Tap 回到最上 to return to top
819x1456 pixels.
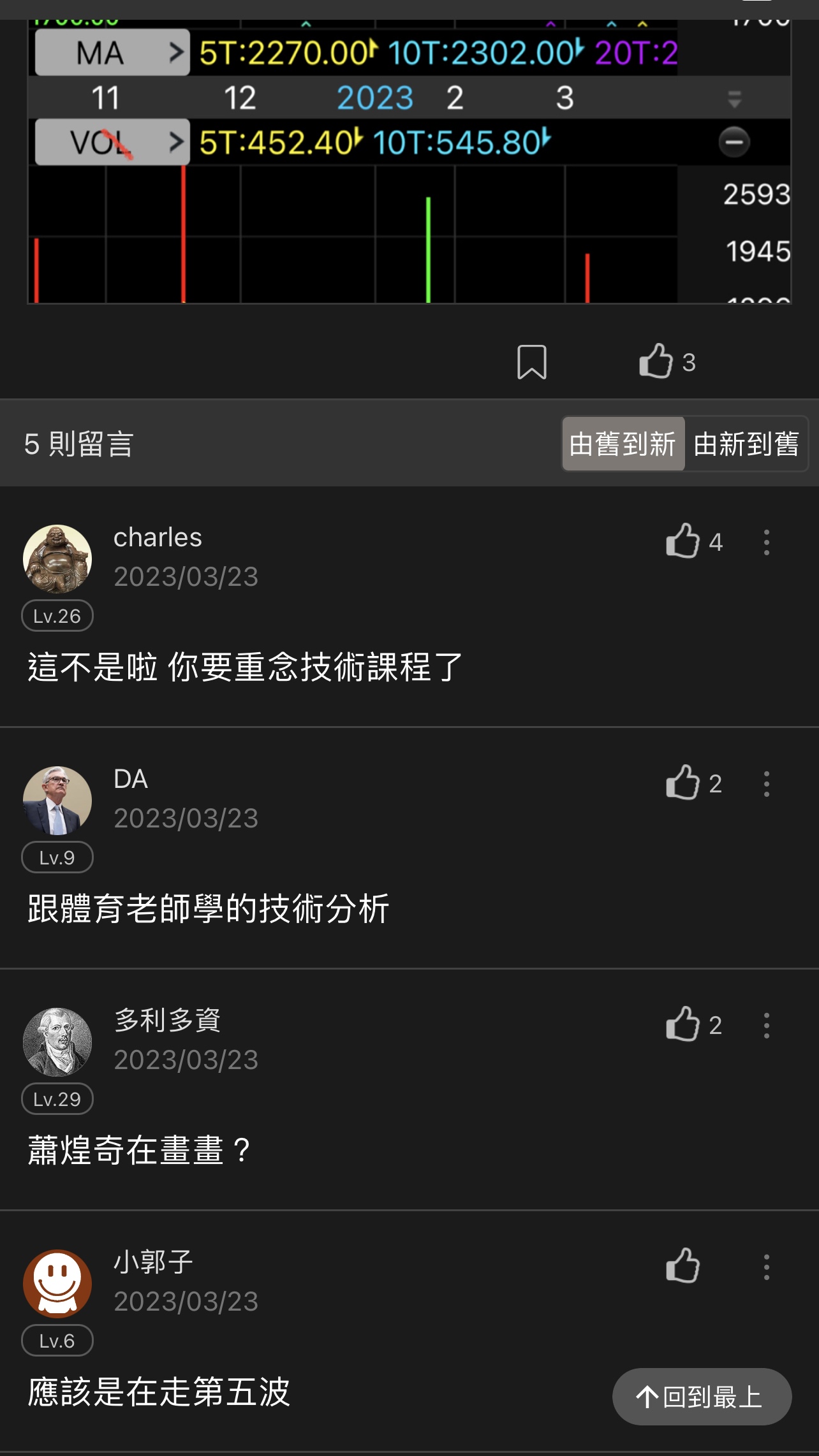point(702,1397)
